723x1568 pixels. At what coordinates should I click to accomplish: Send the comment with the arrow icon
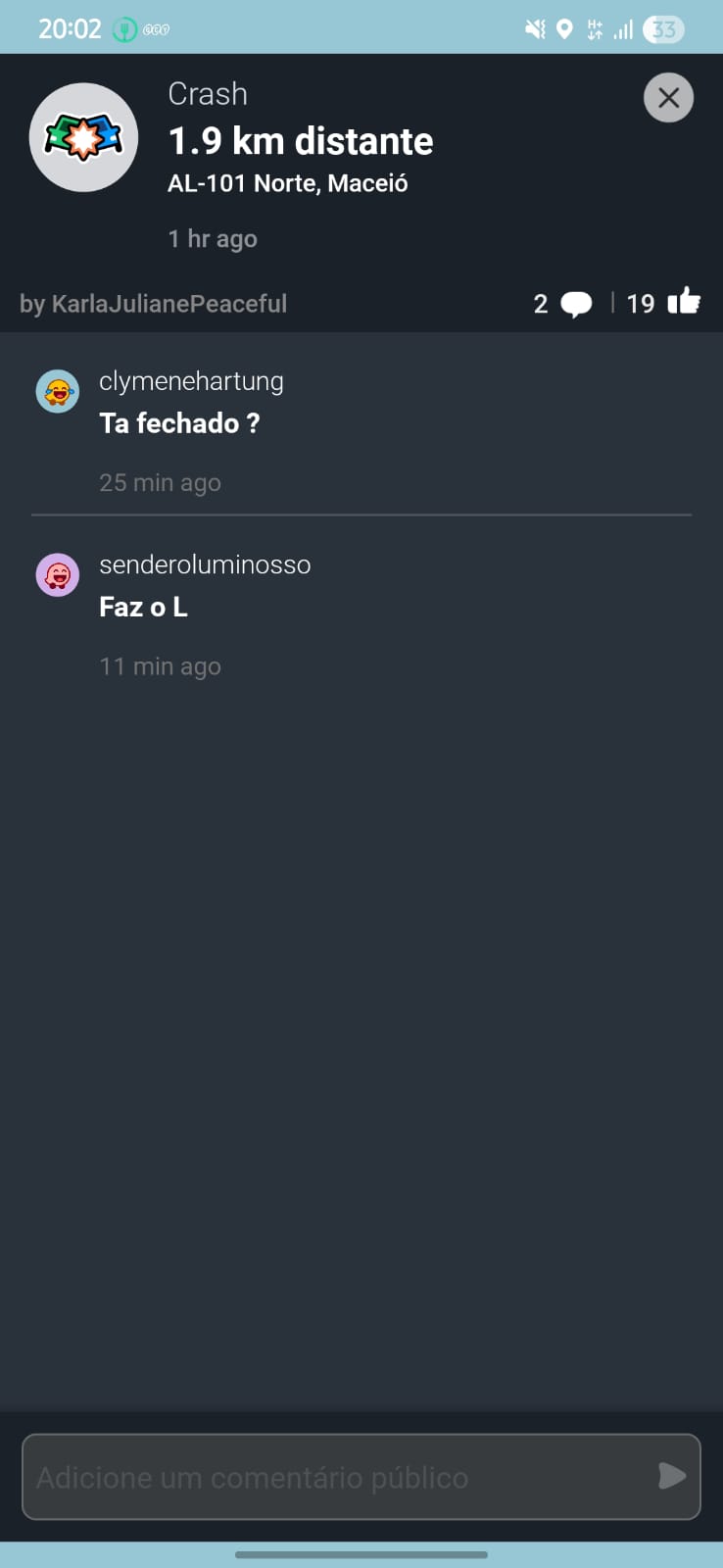coord(671,1476)
